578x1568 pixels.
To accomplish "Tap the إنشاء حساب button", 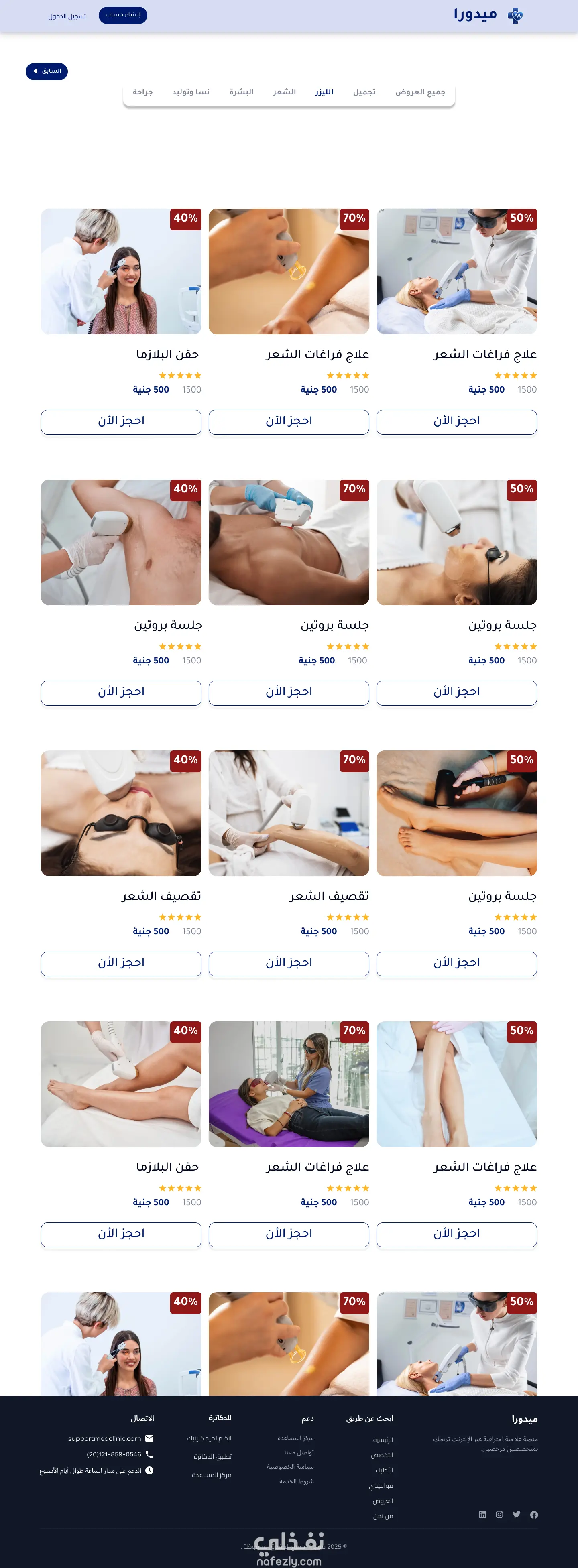I will tap(122, 15).
